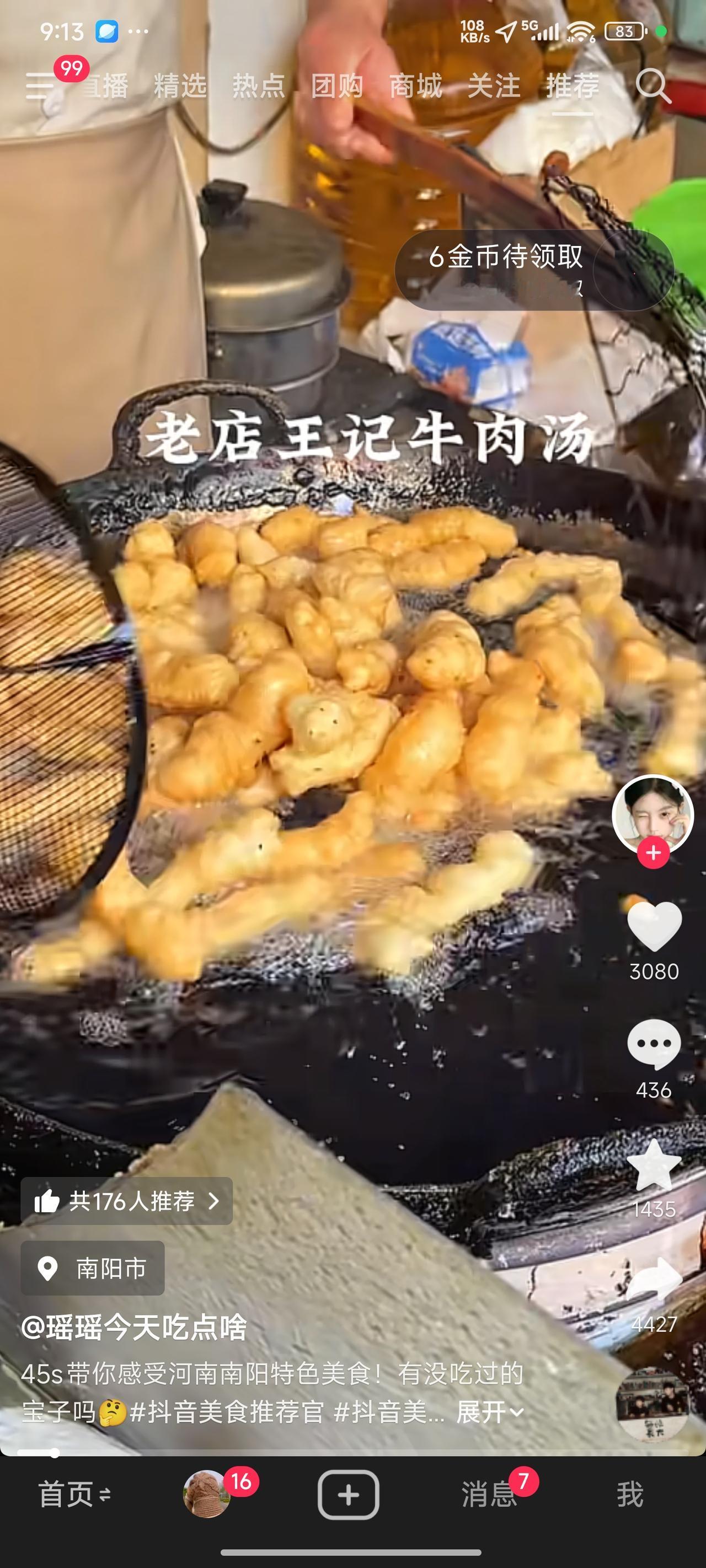Open search on Douyin
This screenshot has height=1568, width=706.
[x=655, y=87]
